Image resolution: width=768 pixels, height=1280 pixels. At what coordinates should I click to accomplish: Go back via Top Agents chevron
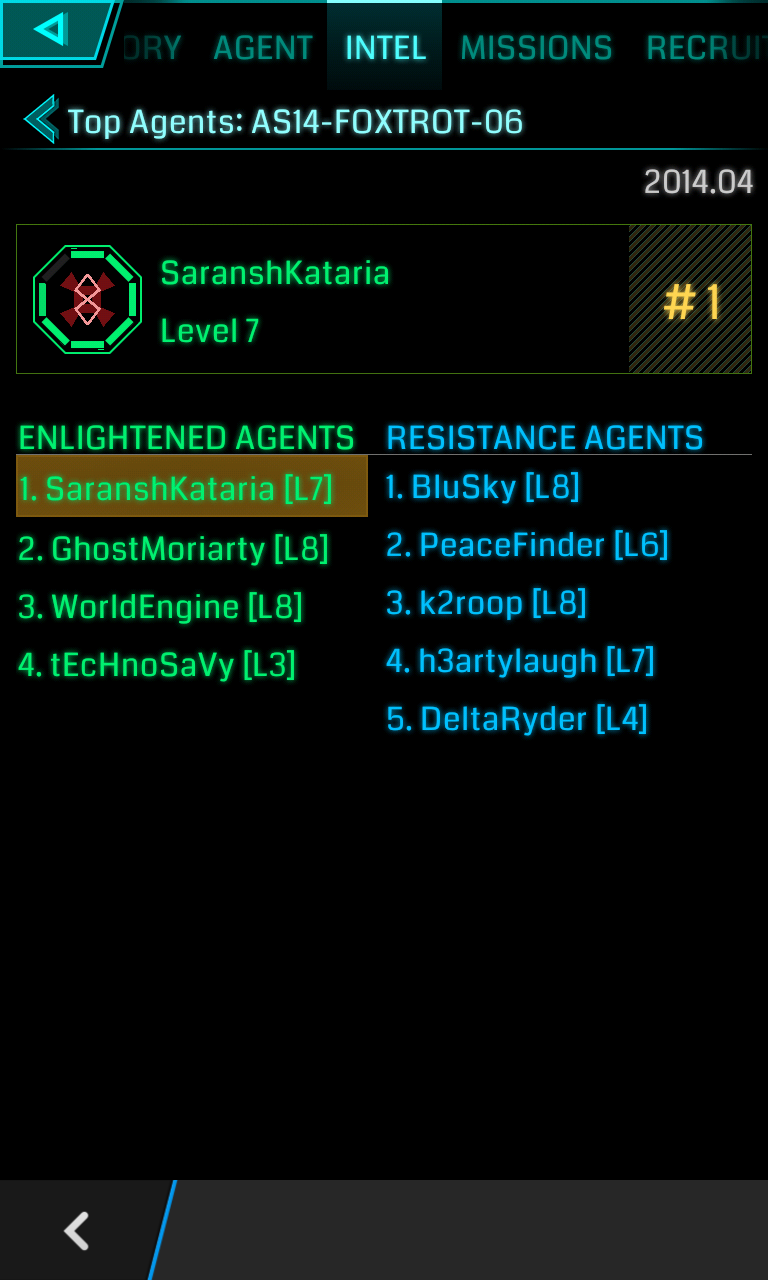coord(41,120)
